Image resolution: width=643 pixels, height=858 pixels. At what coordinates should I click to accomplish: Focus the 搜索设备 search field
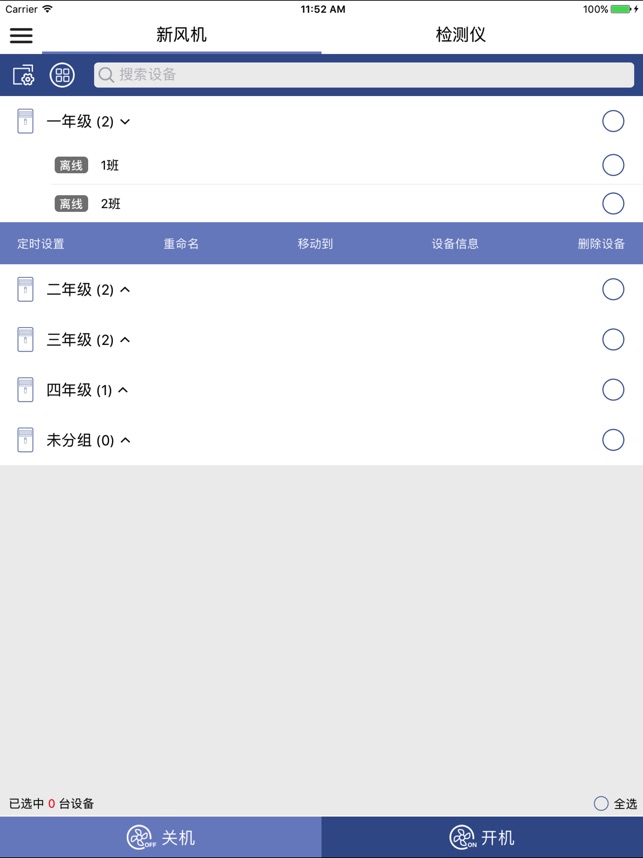[x=365, y=75]
